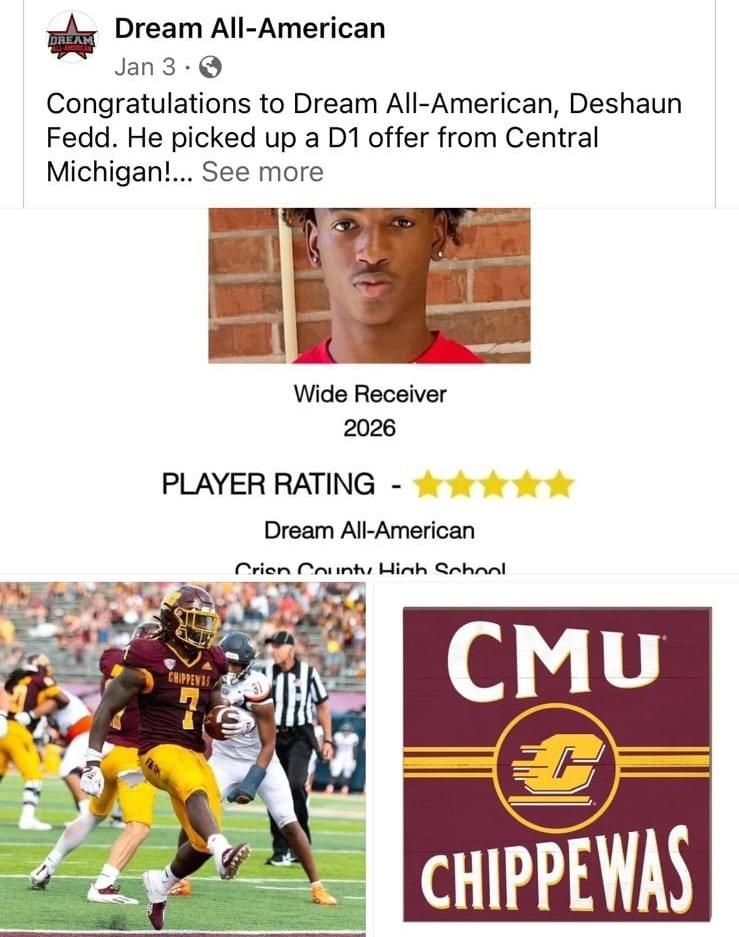Expand the post text with See more
Screen dimensions: 739x937
pos(262,172)
